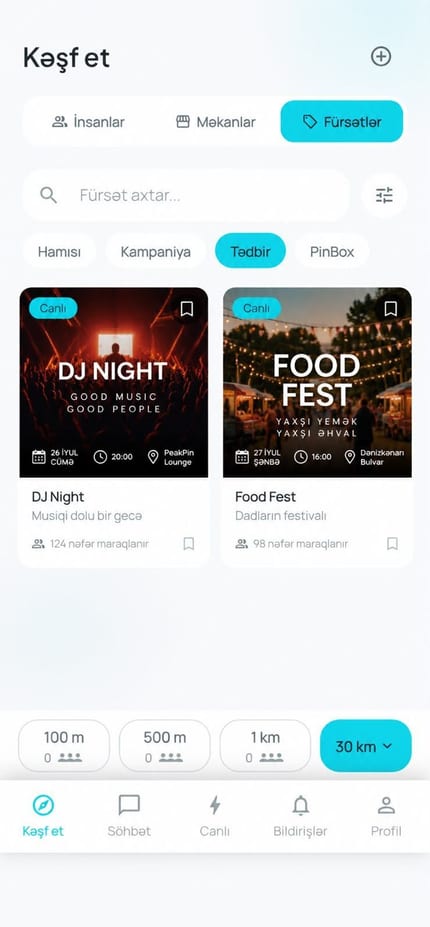
Task: Open the Food Fest event card
Action: [317, 427]
